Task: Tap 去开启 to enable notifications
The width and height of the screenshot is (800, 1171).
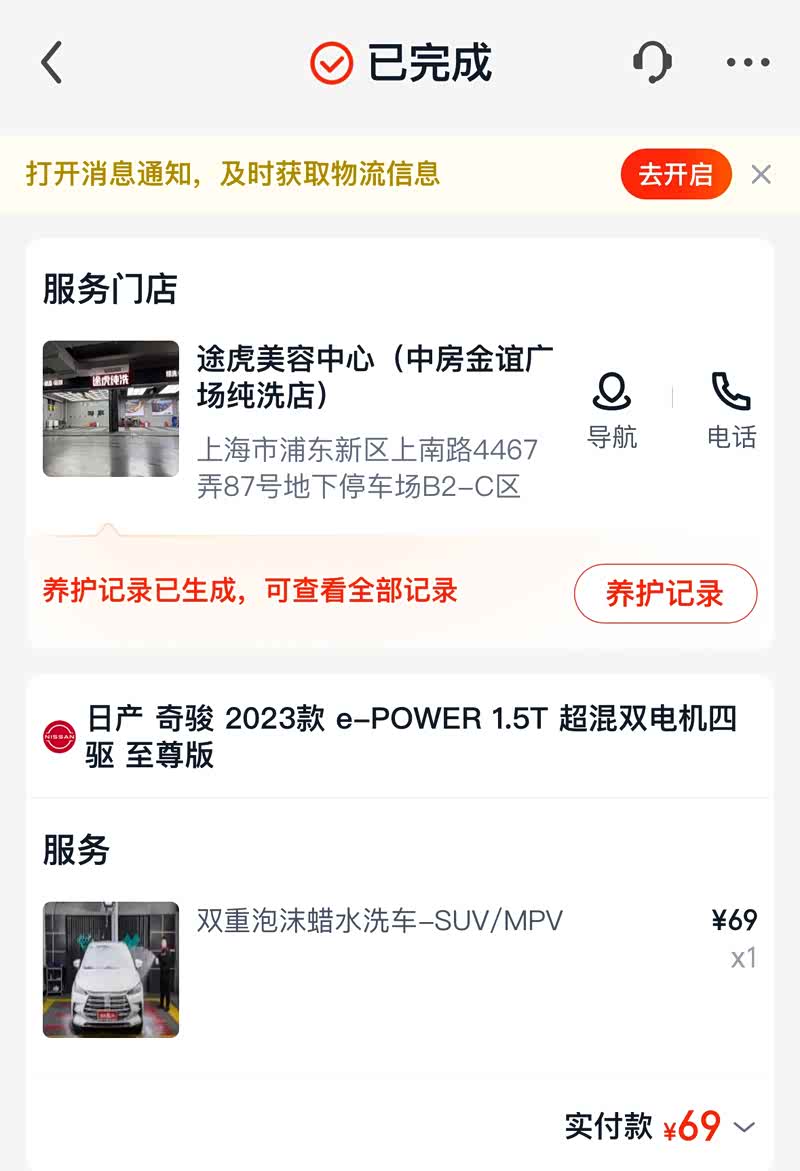Action: (676, 174)
